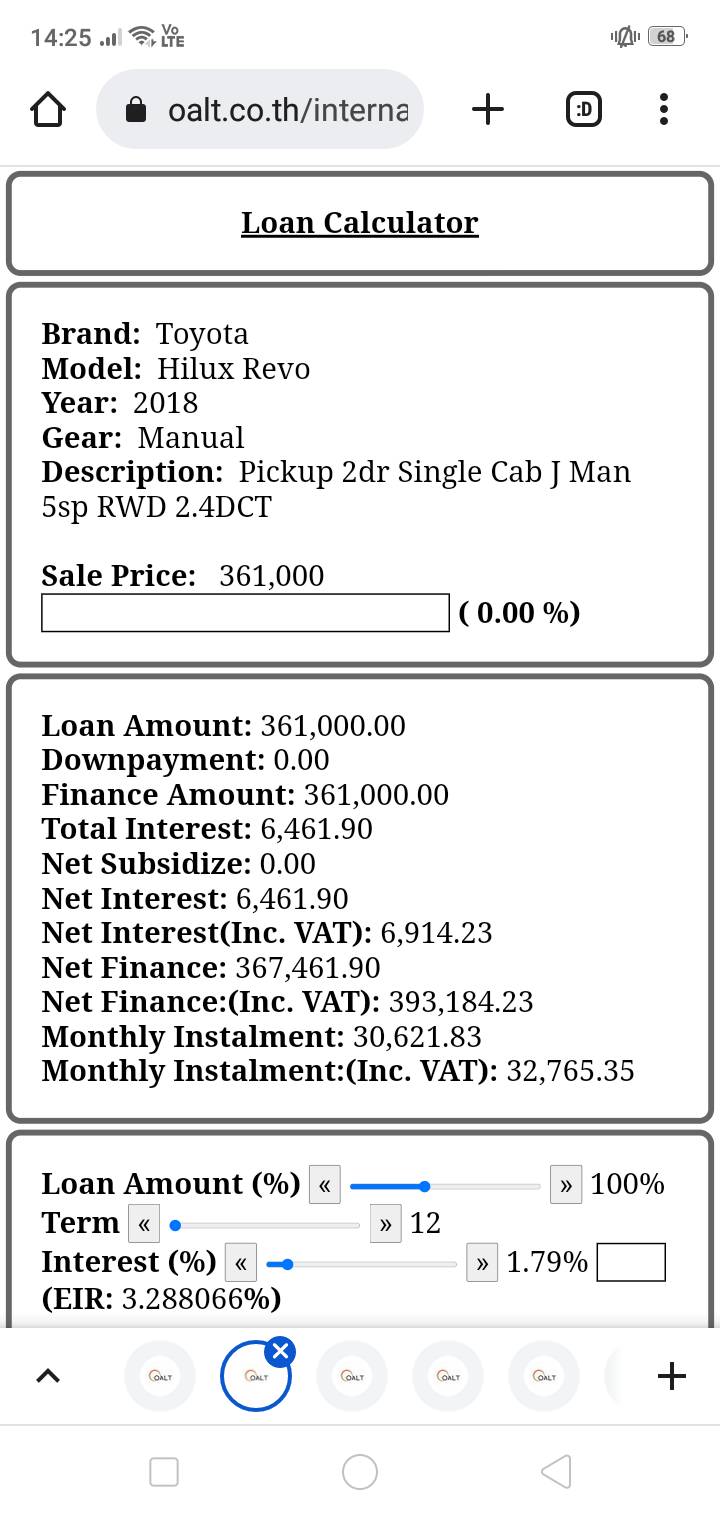This screenshot has height=1520, width=720.
Task: Increase Loan Amount (%) with the right arrow
Action: (566, 1186)
